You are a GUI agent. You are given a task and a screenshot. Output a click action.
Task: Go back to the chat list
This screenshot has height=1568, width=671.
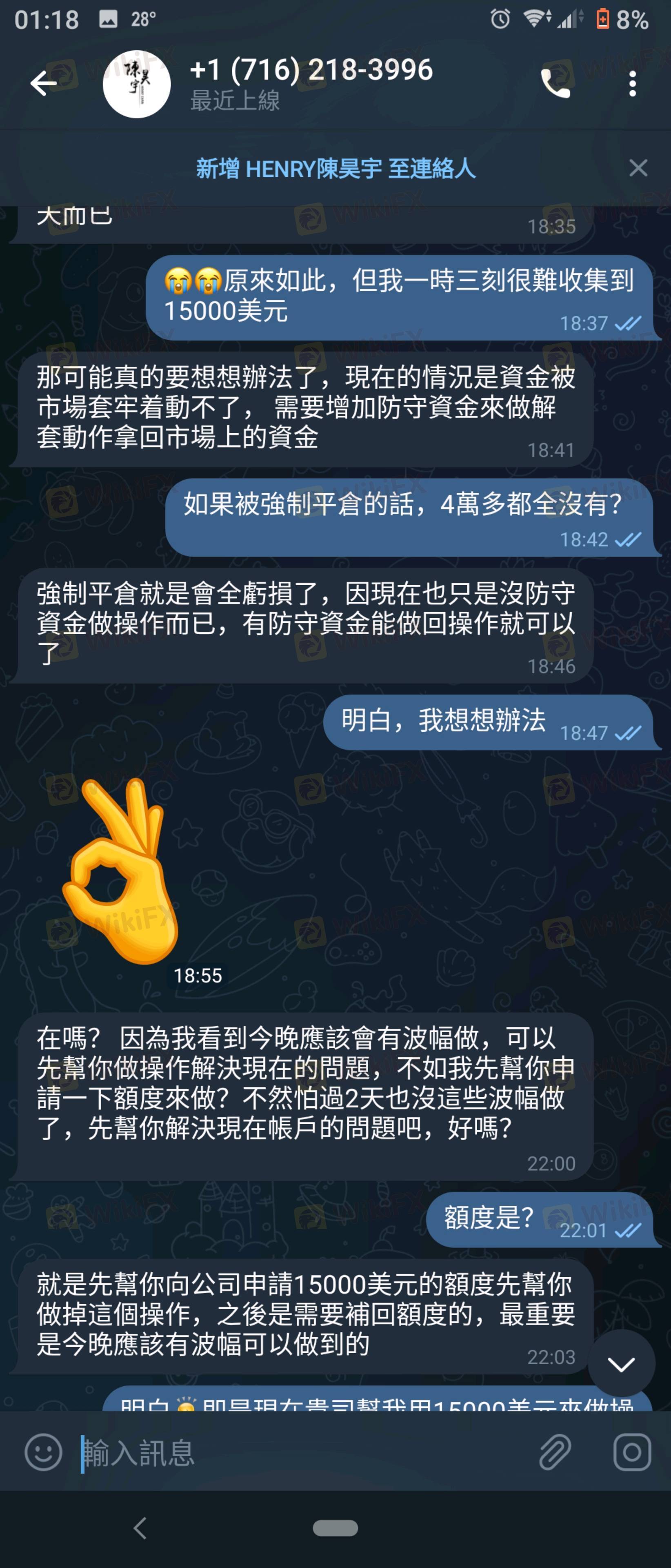point(43,83)
